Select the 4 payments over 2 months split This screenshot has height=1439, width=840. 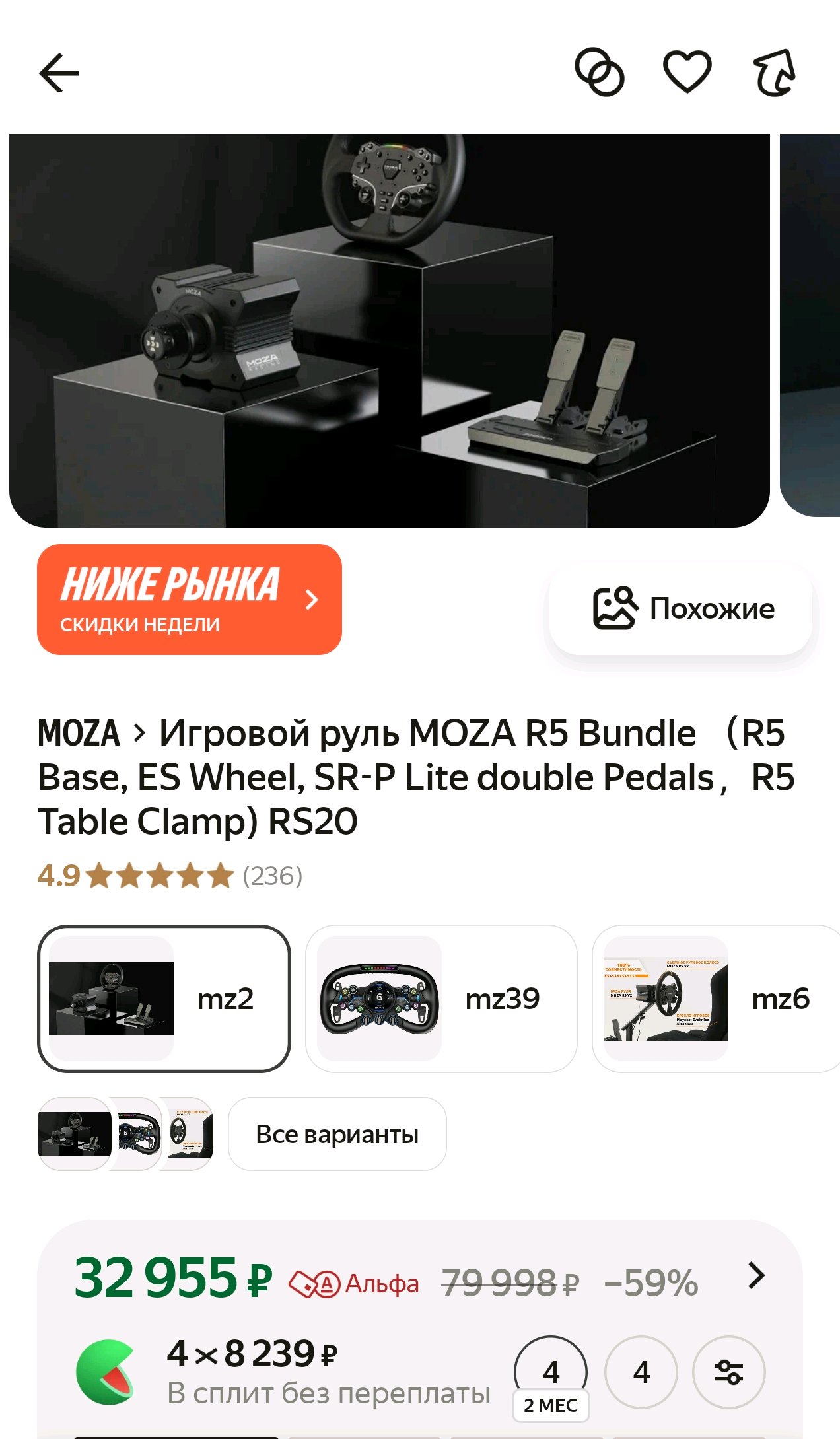click(x=551, y=1374)
